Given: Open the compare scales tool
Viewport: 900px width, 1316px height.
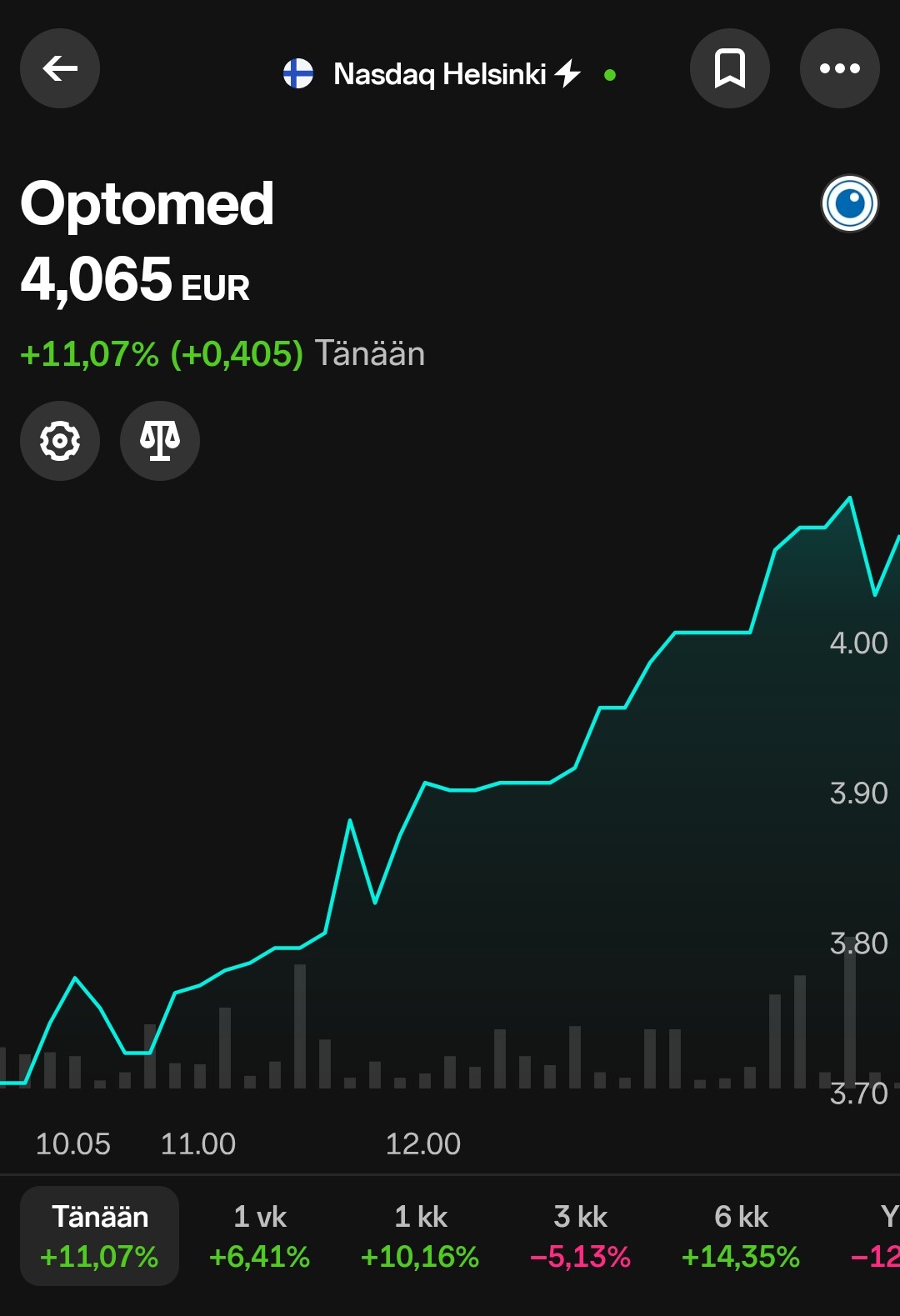Looking at the screenshot, I should (x=160, y=441).
